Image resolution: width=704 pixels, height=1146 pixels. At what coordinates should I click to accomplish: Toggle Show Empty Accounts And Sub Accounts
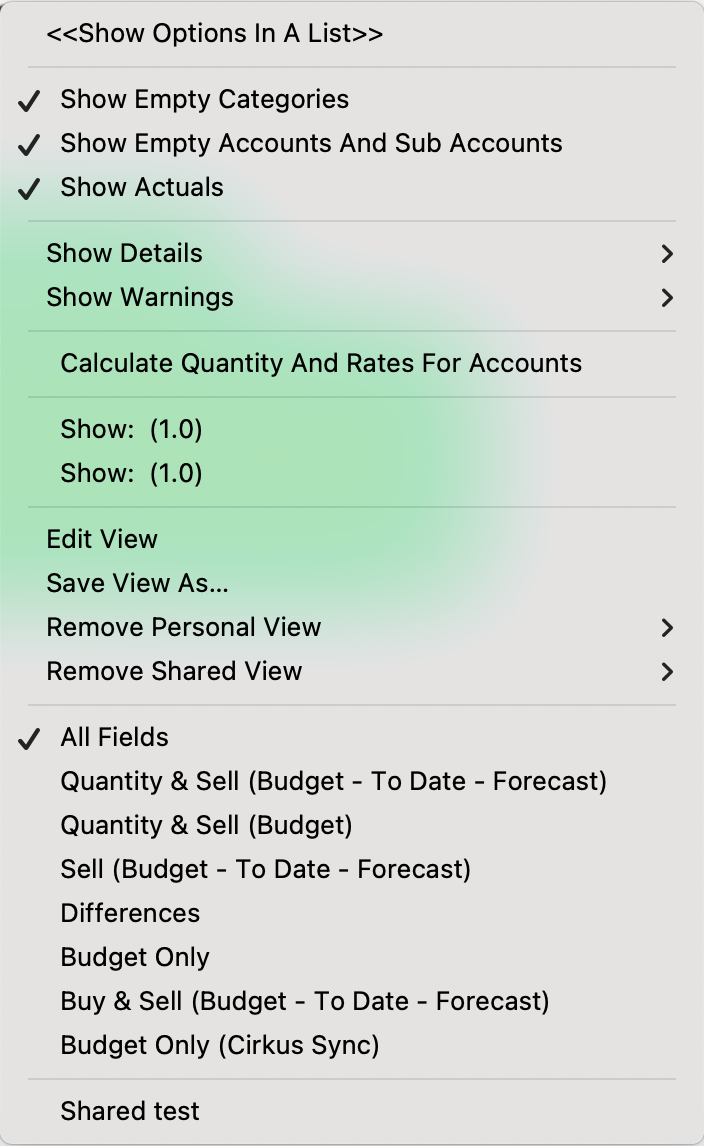311,144
